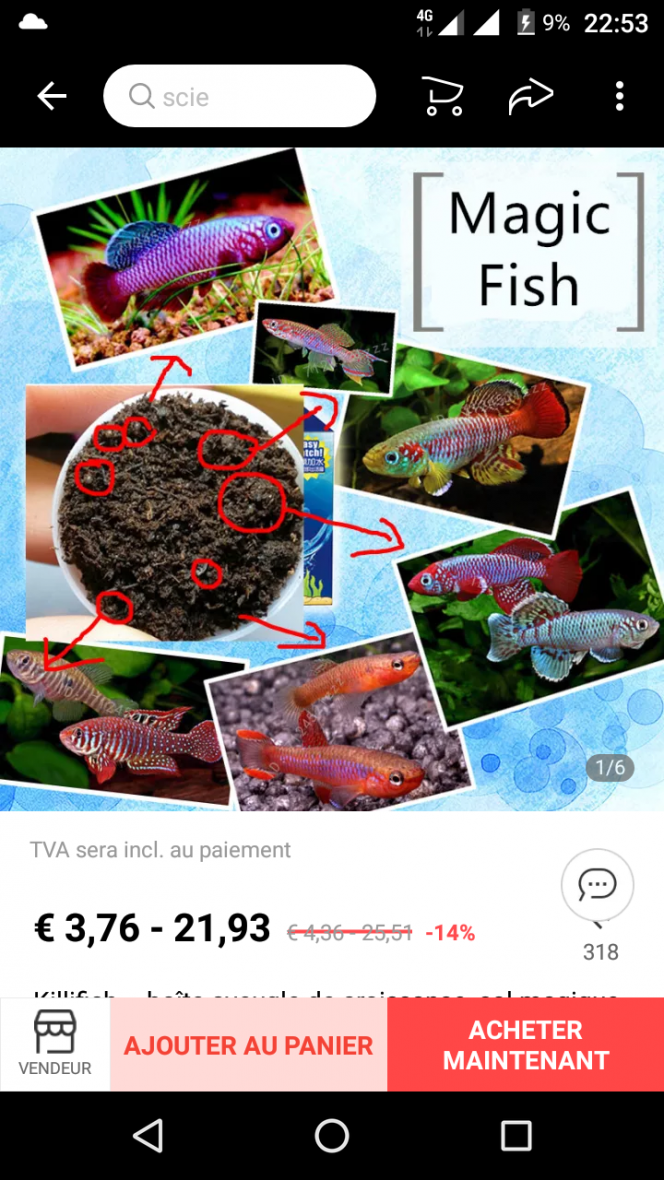Open the three-dot overflow menu
Screen dimensions: 664x1180
click(620, 96)
